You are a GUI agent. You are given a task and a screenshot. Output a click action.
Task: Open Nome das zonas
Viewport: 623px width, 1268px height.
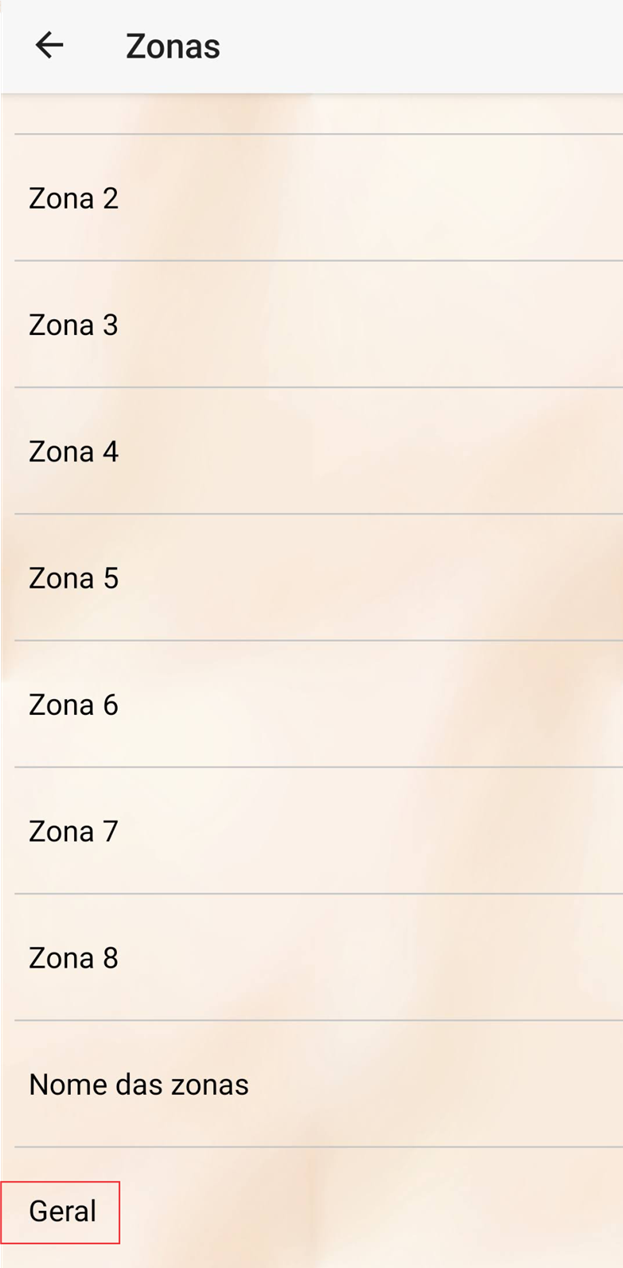318,1084
